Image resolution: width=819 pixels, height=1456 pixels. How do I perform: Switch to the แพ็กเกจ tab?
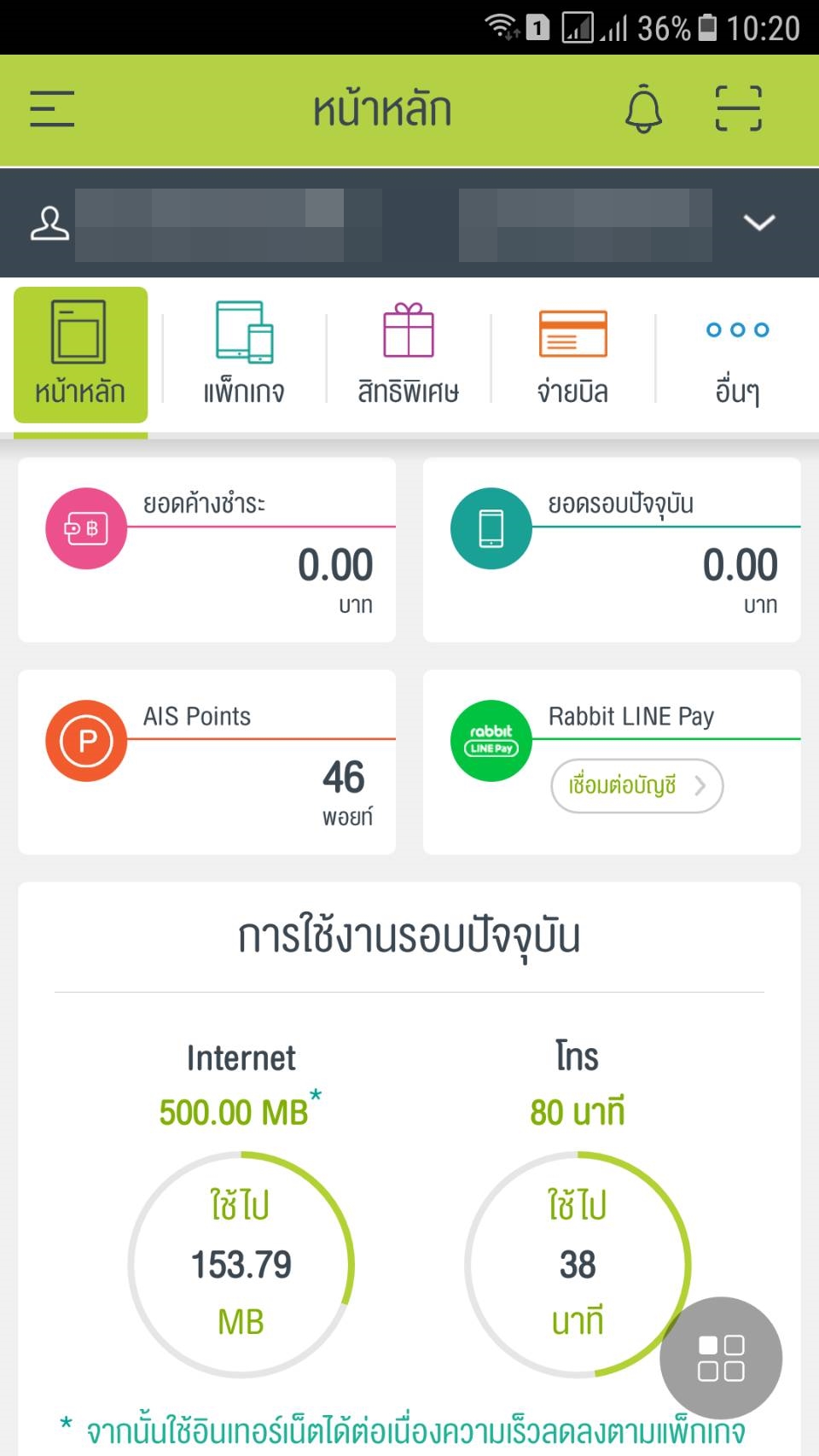(x=244, y=355)
